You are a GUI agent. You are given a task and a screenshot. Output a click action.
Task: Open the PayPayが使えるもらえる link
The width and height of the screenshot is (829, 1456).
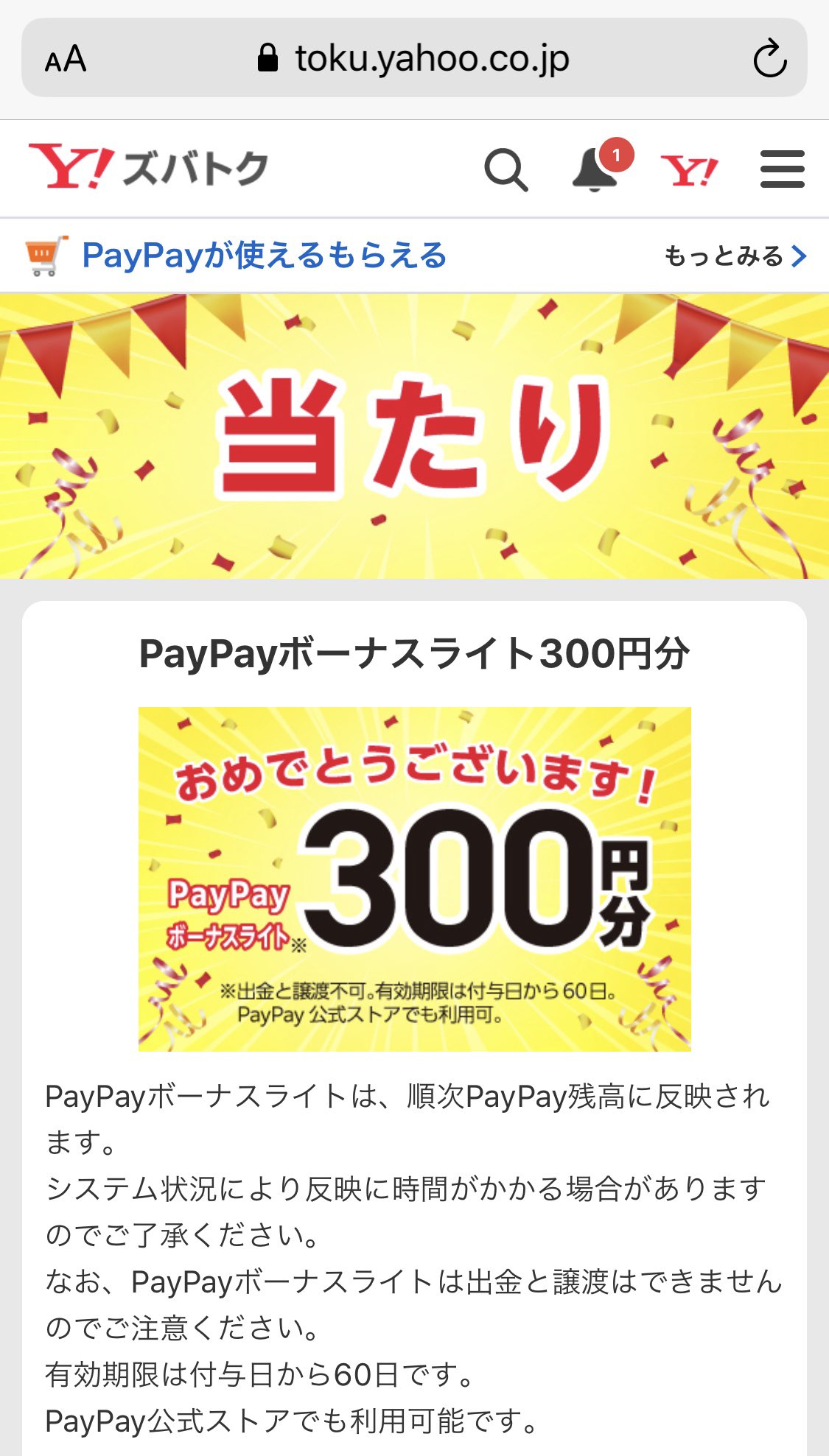click(264, 256)
